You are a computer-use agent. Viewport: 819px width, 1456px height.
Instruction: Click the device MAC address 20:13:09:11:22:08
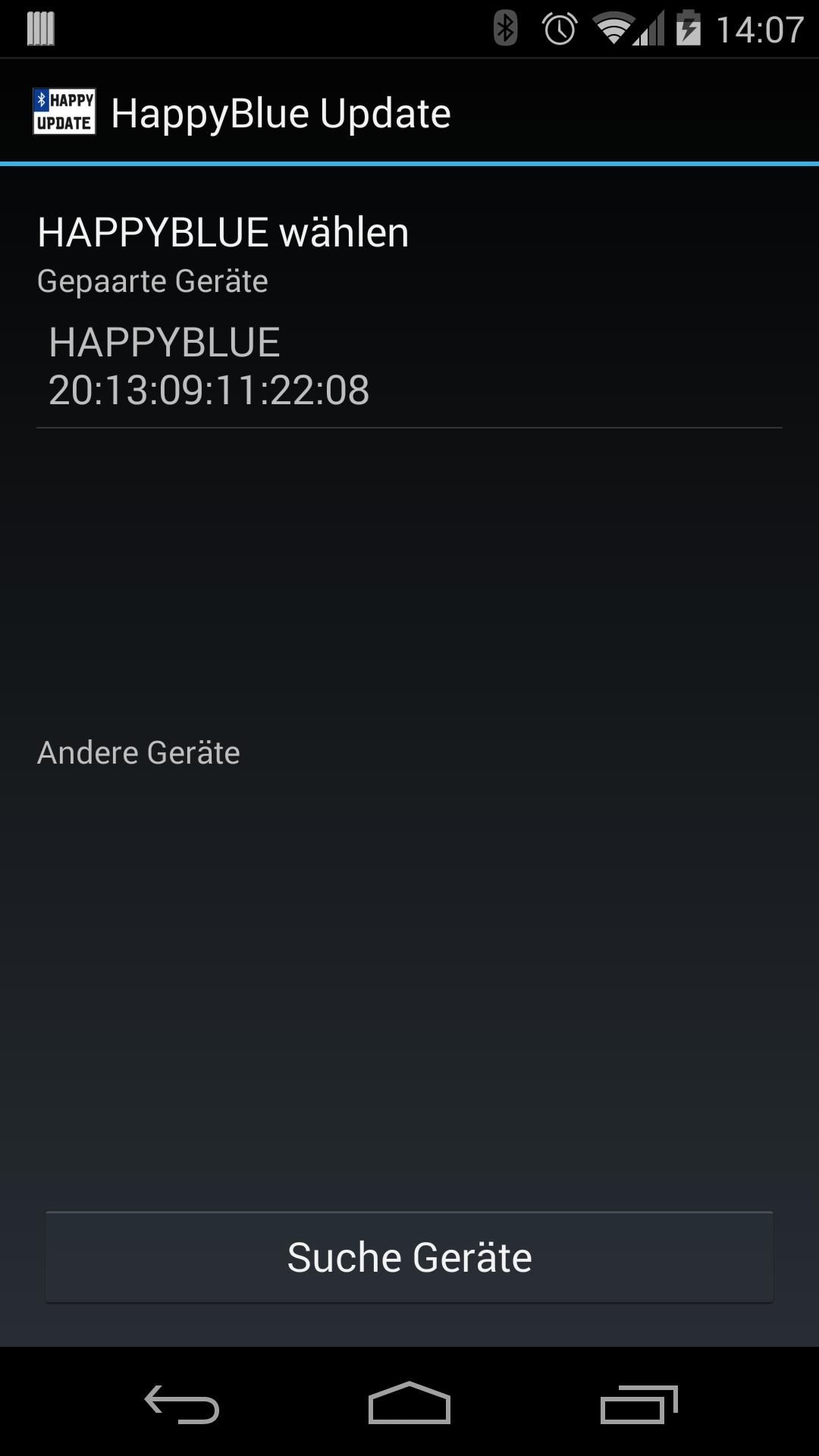coord(210,391)
